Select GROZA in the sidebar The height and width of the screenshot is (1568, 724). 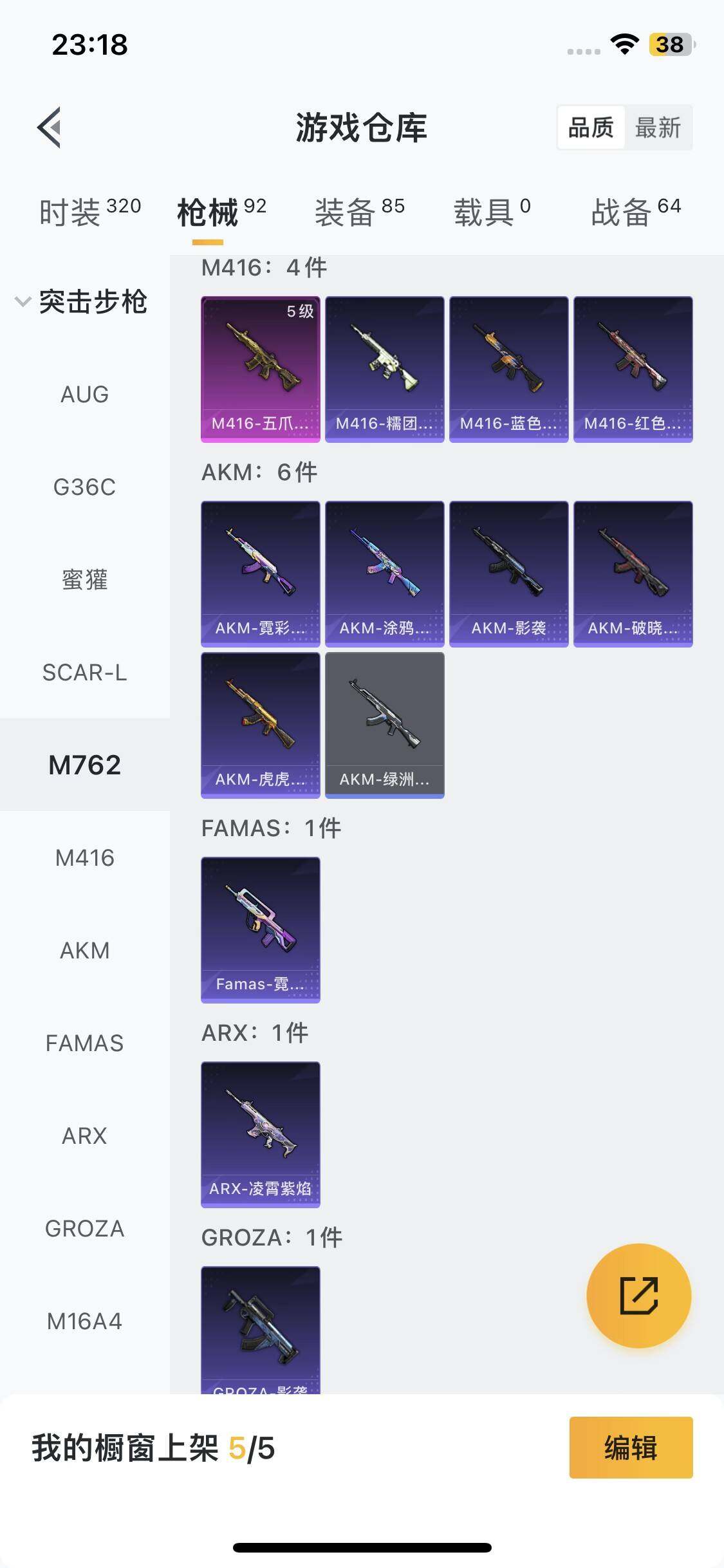click(84, 1229)
